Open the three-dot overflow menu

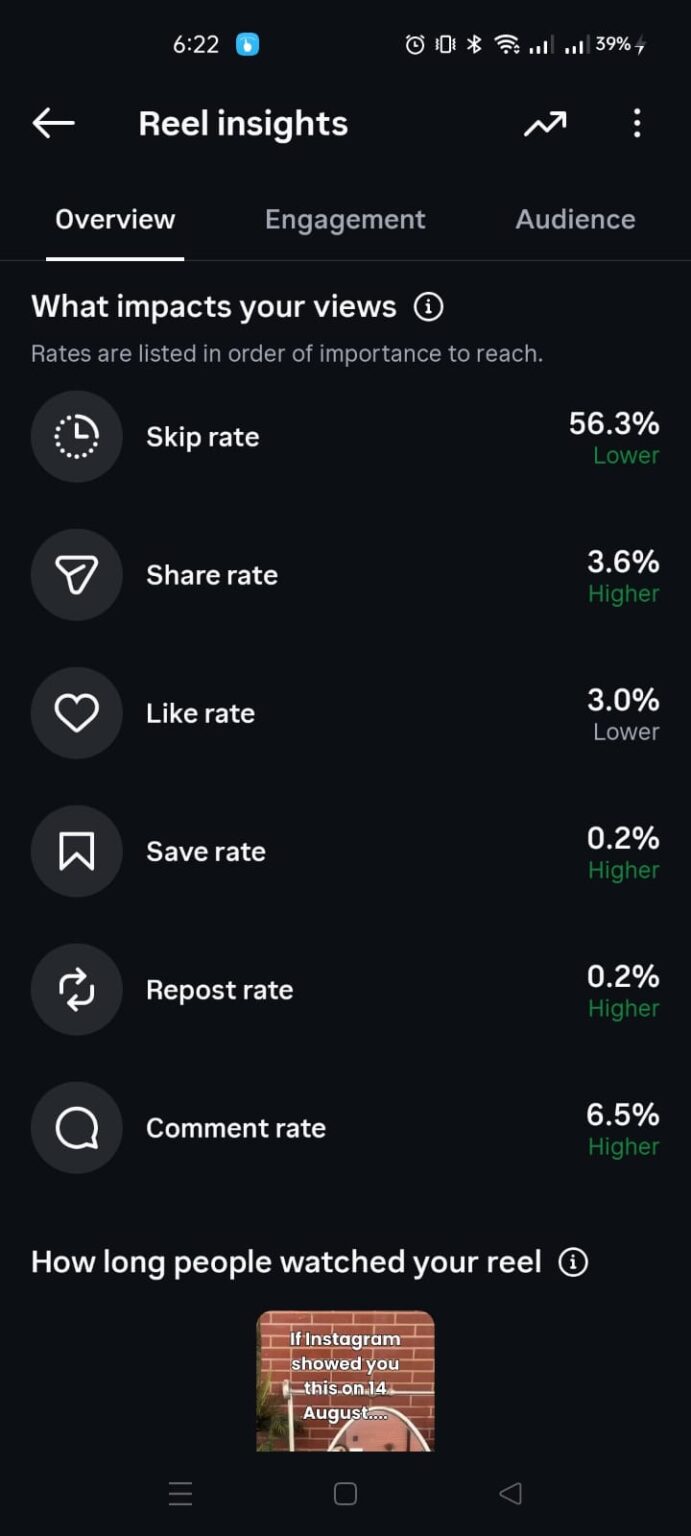[637, 124]
